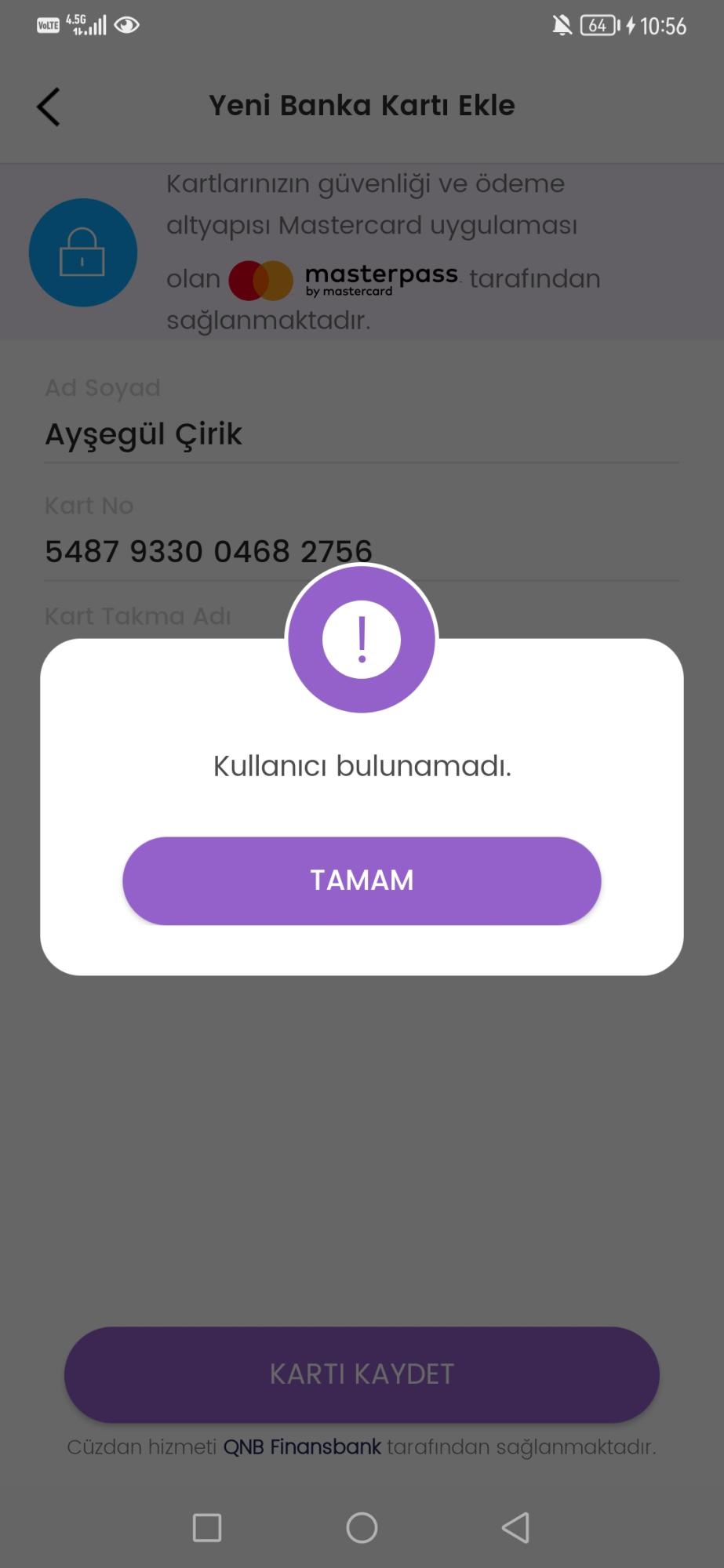Screen dimensions: 724x1568
Task: Tap the Kart Takma Adı field label
Action: point(138,616)
